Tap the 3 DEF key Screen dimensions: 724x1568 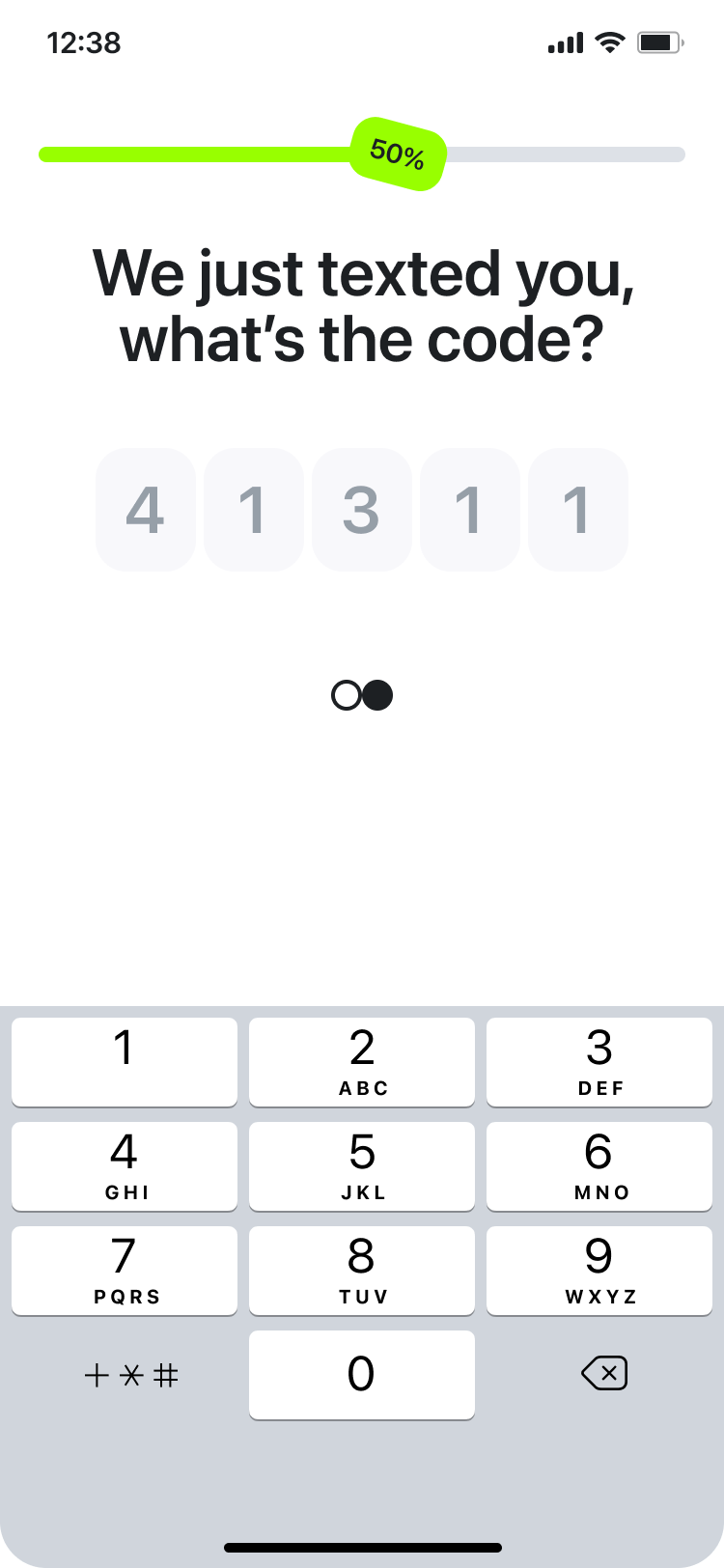click(x=599, y=1061)
